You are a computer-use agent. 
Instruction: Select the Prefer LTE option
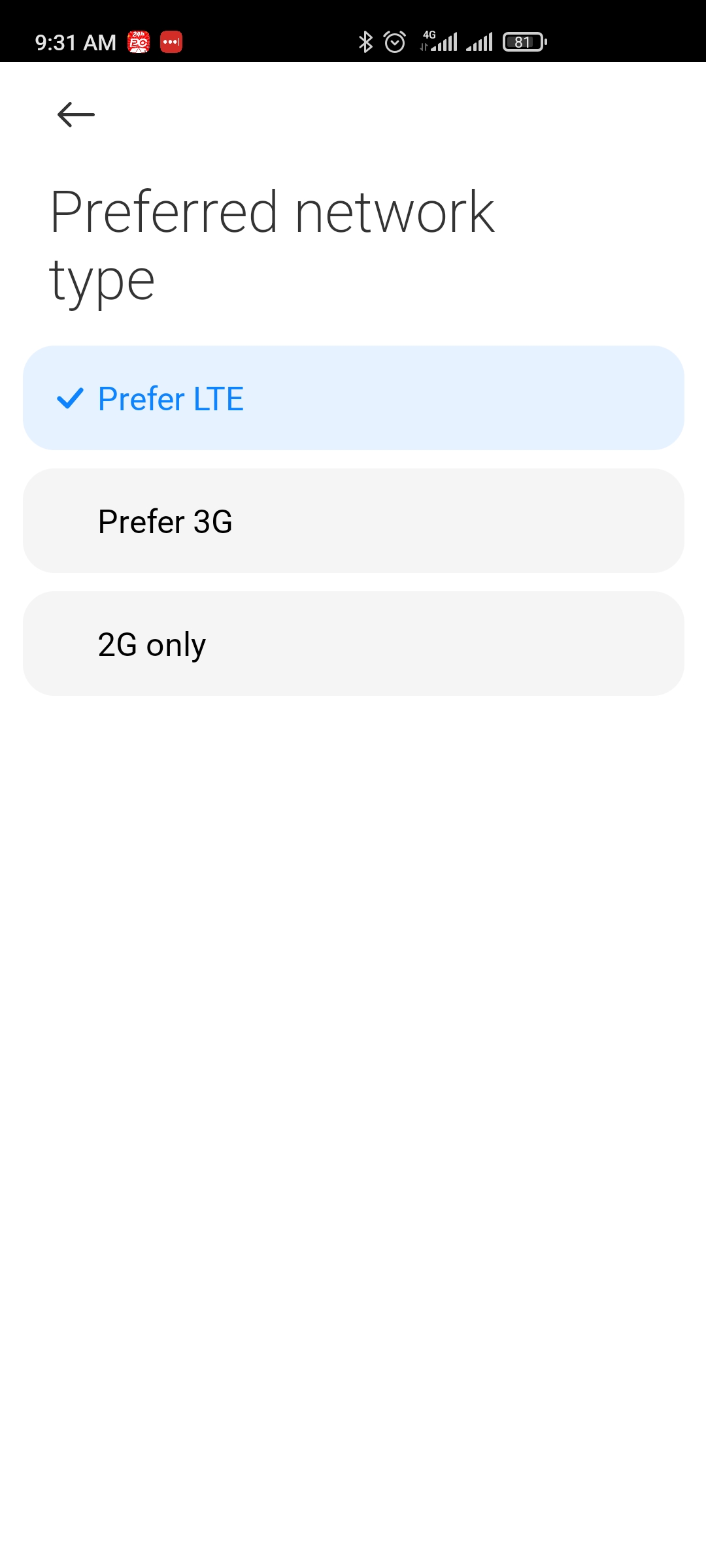coord(354,398)
